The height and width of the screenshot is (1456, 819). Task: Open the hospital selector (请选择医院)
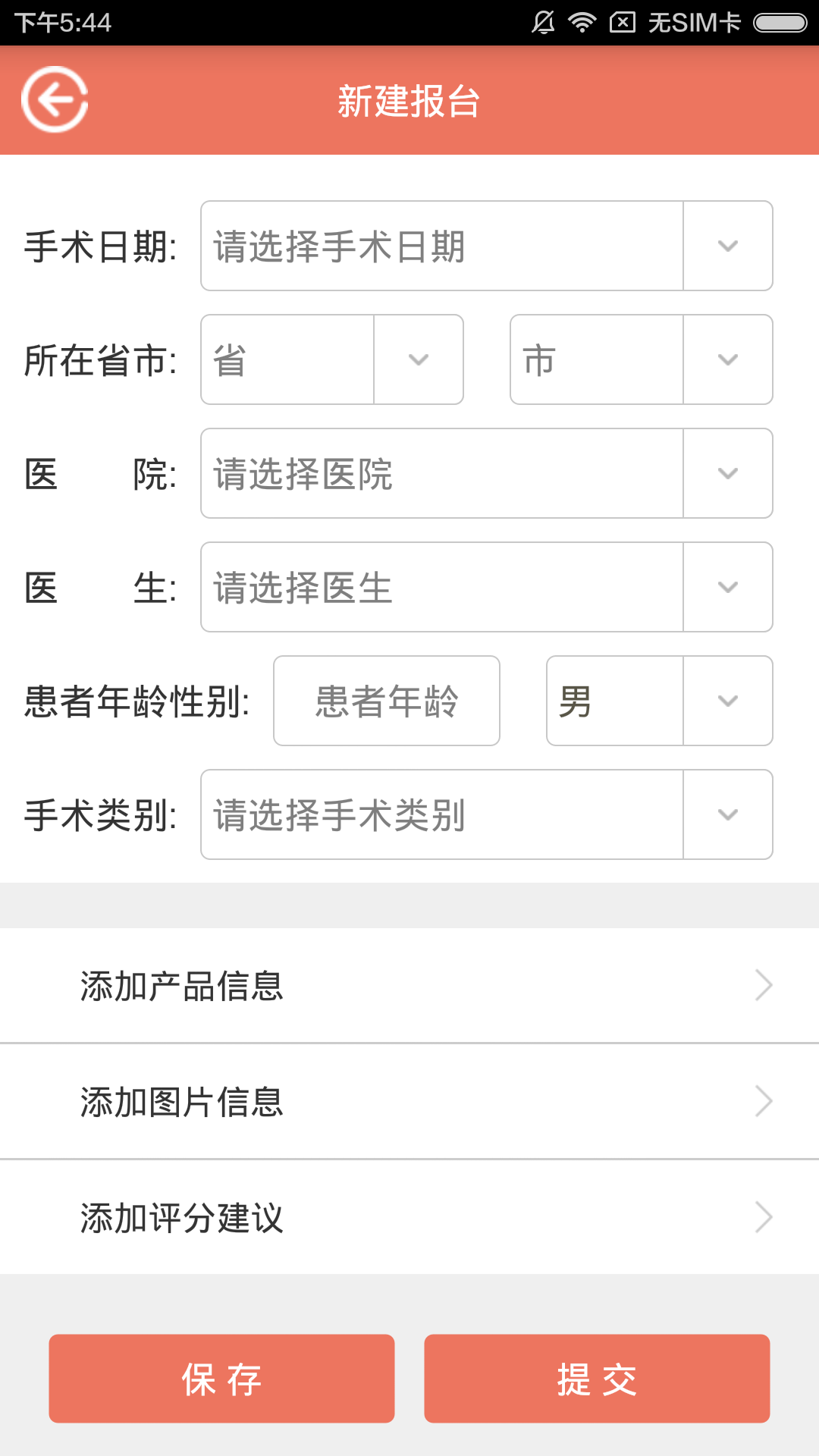(486, 473)
